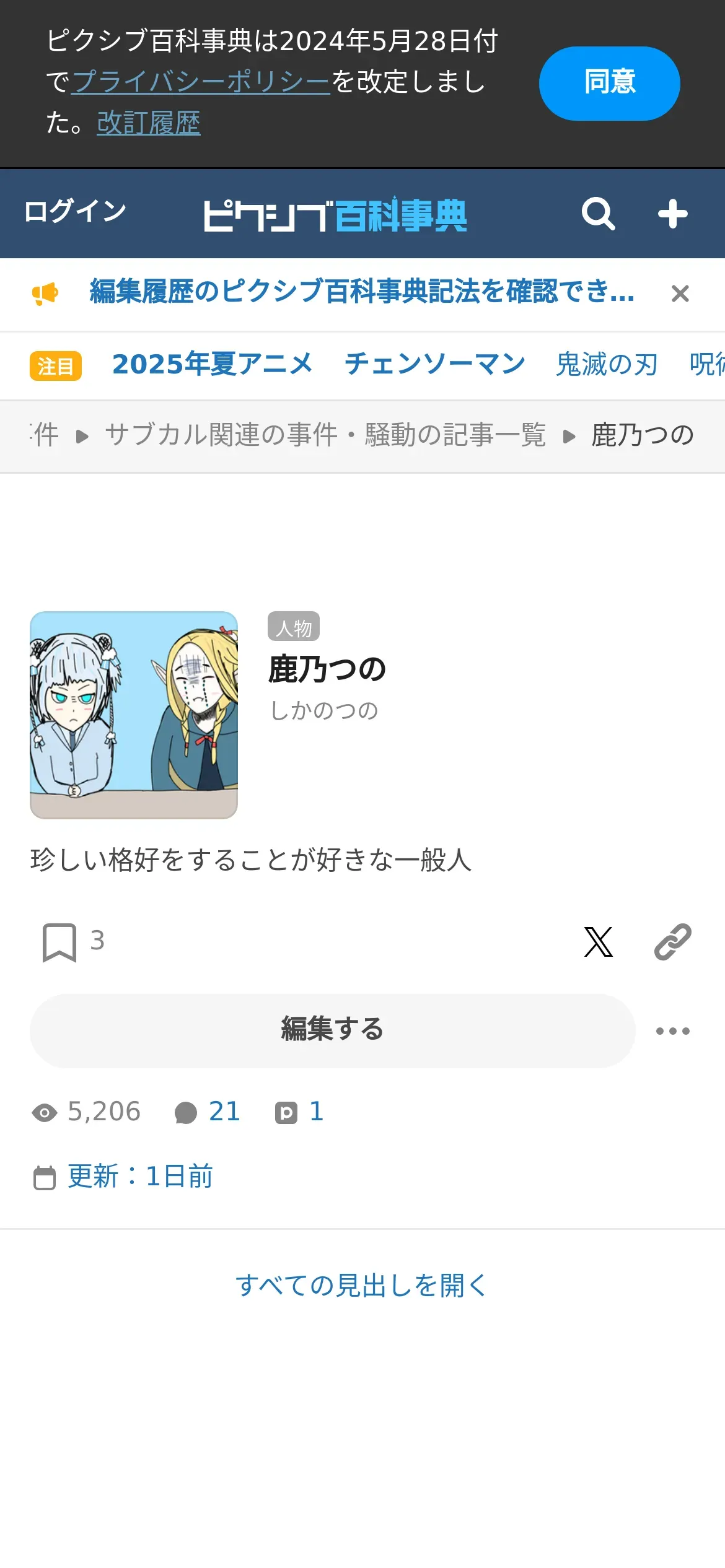Tap ログイン to sign in
The height and width of the screenshot is (1568, 725).
75,211
